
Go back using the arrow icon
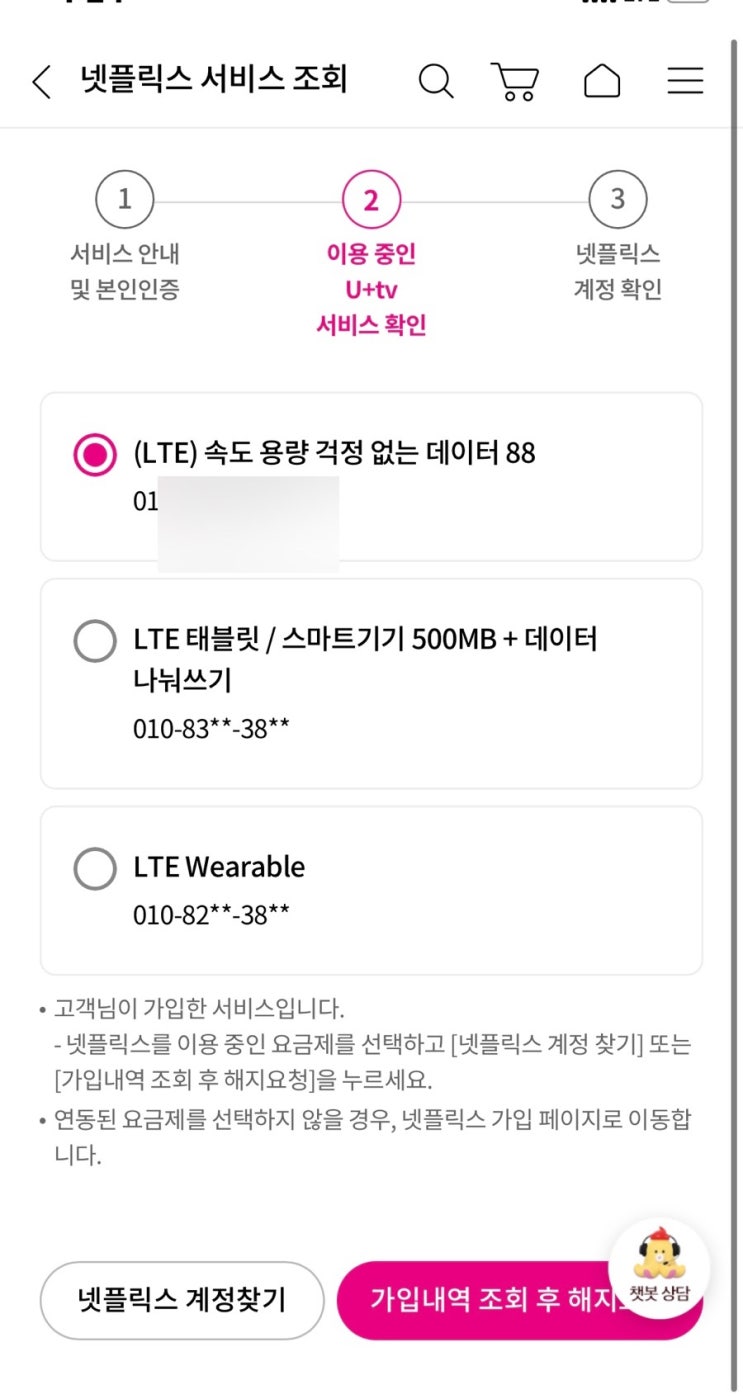tap(41, 81)
